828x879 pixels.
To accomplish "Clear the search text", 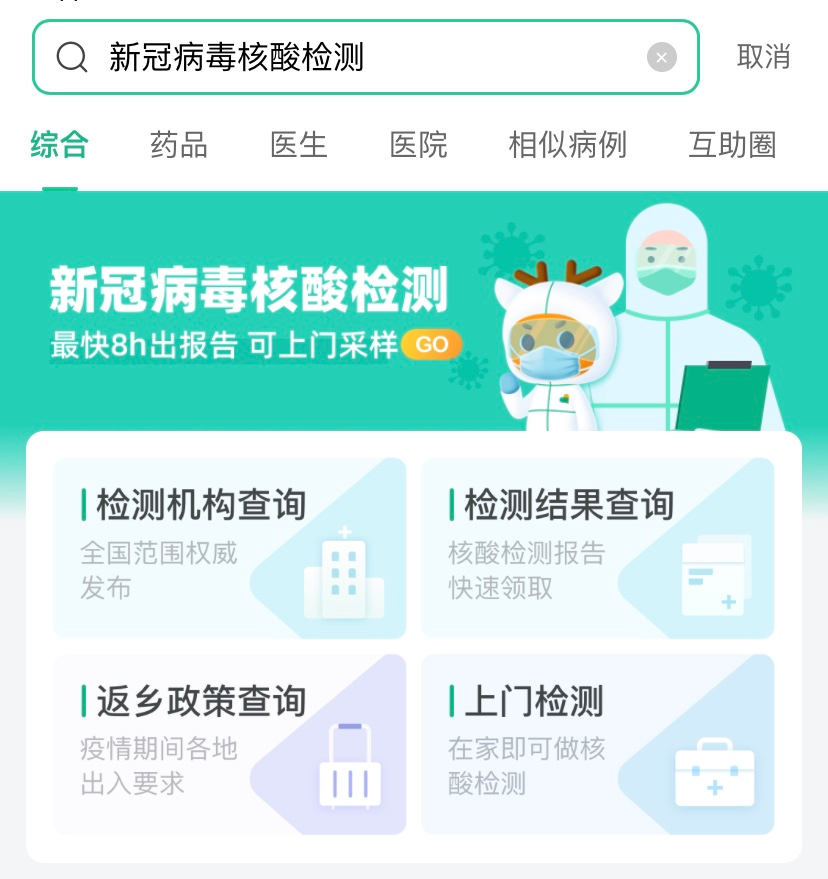I will click(x=661, y=57).
